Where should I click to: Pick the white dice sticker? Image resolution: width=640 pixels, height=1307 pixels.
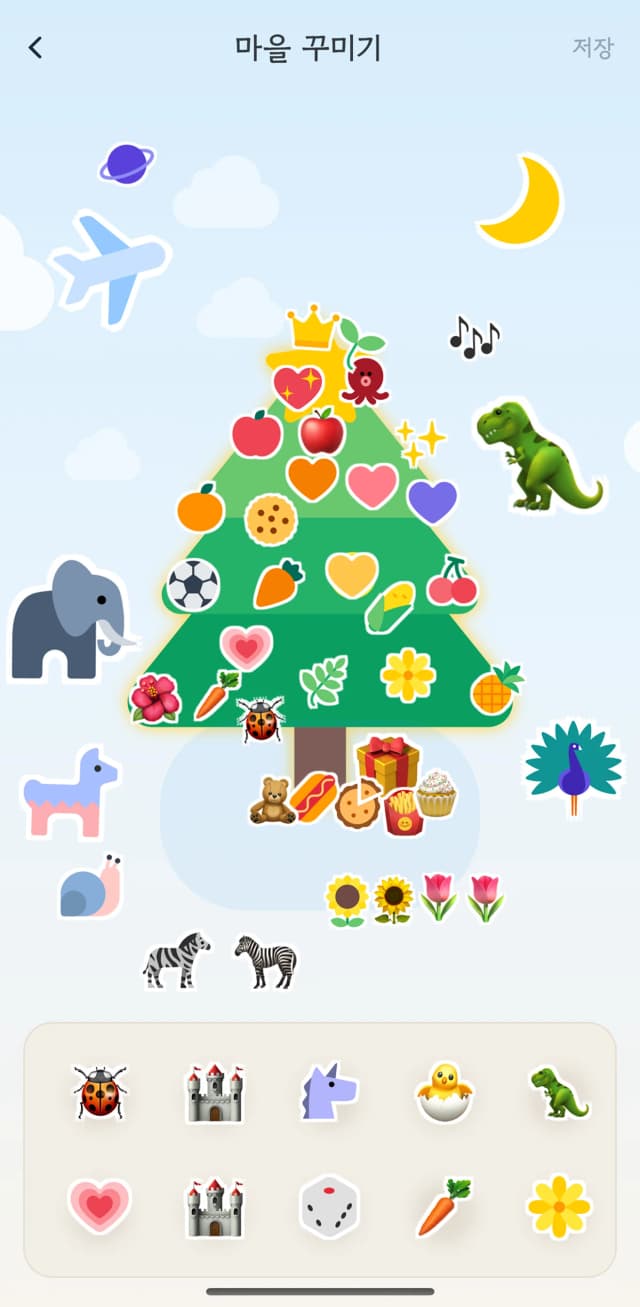[329, 1207]
